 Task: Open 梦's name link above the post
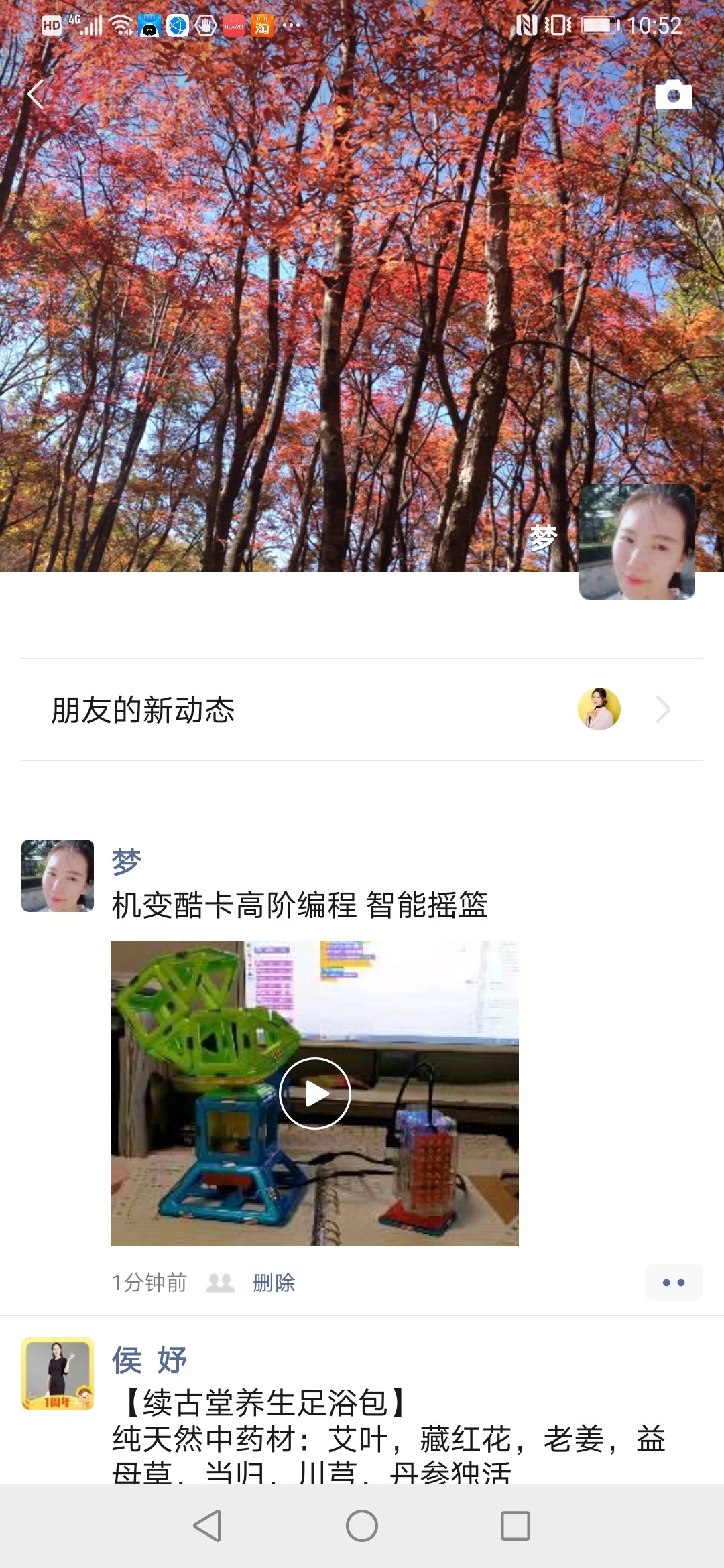pyautogui.click(x=127, y=862)
